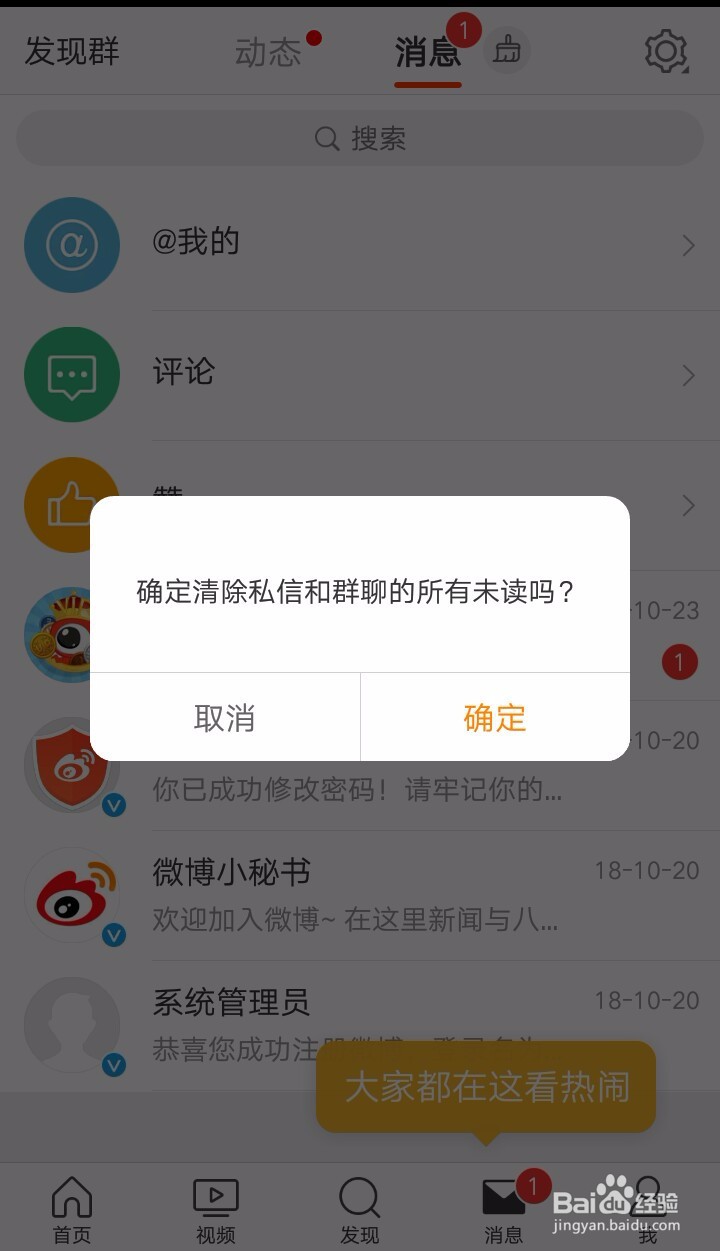Expand the @我的 row chevron
This screenshot has width=720, height=1251.
point(687,244)
